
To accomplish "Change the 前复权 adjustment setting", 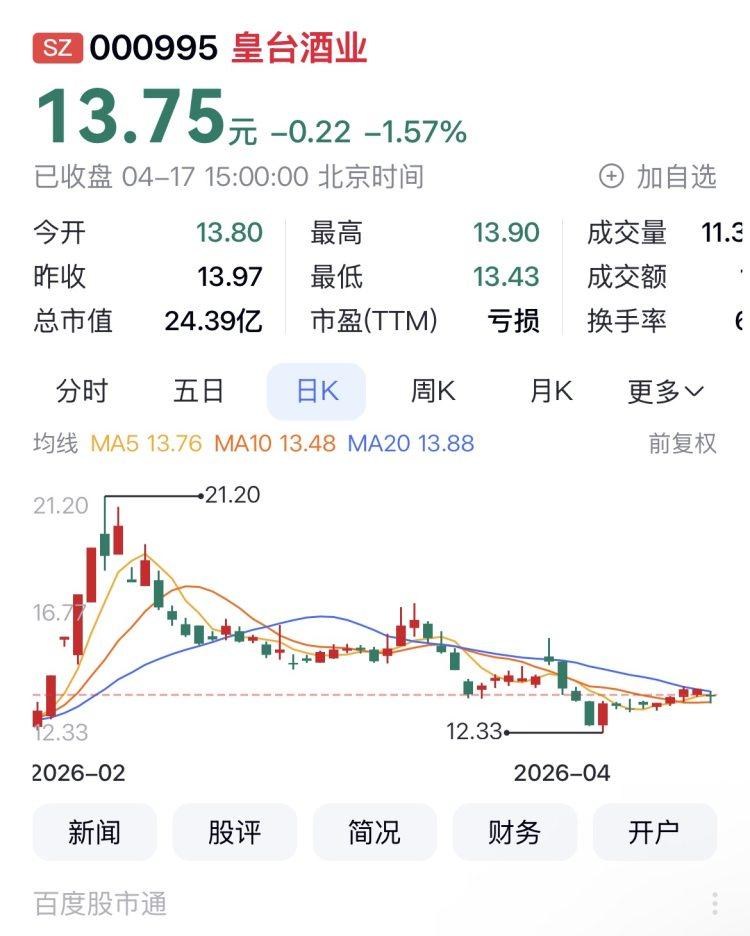I will (683, 443).
